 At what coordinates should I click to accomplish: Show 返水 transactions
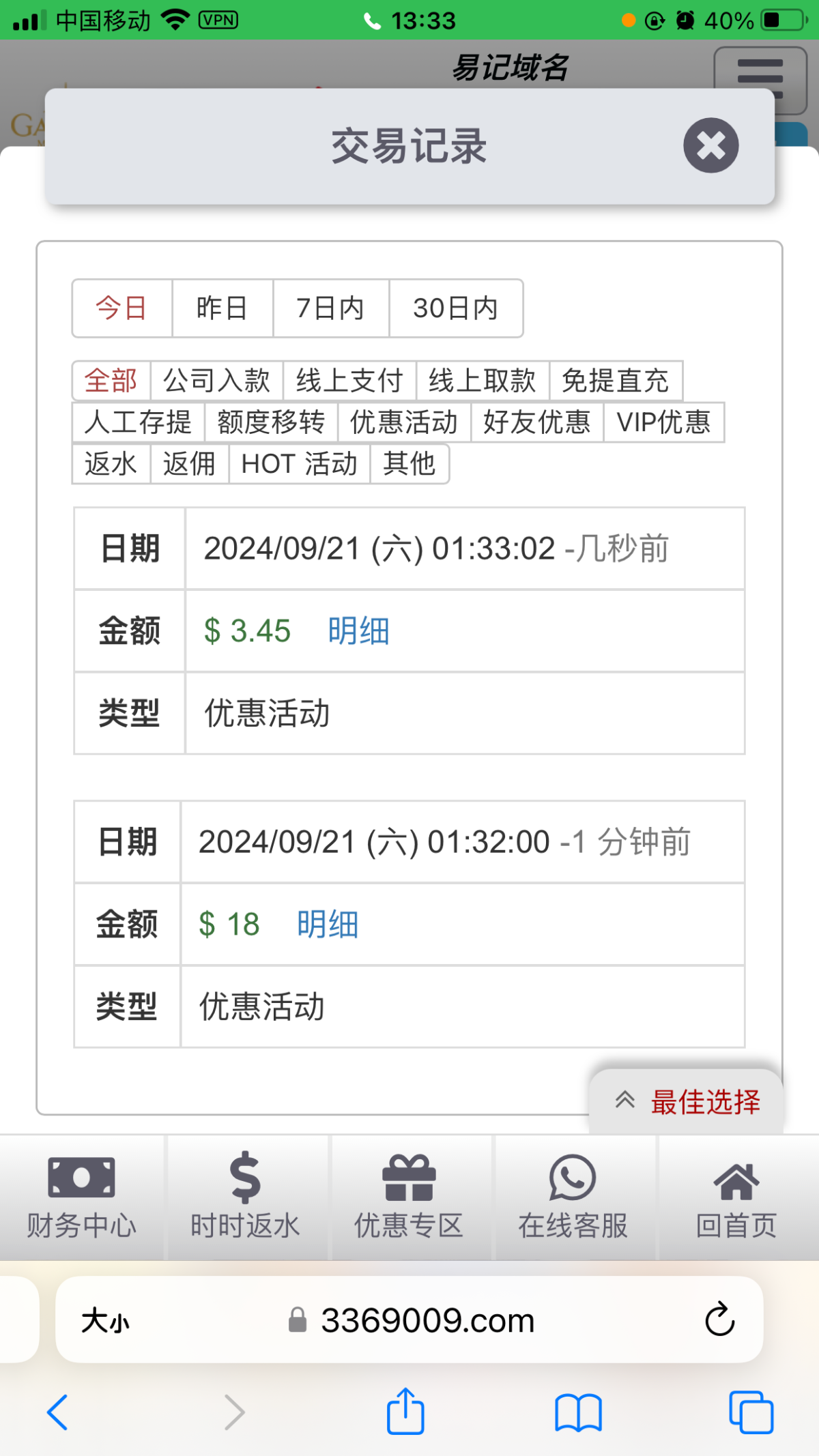point(111,464)
